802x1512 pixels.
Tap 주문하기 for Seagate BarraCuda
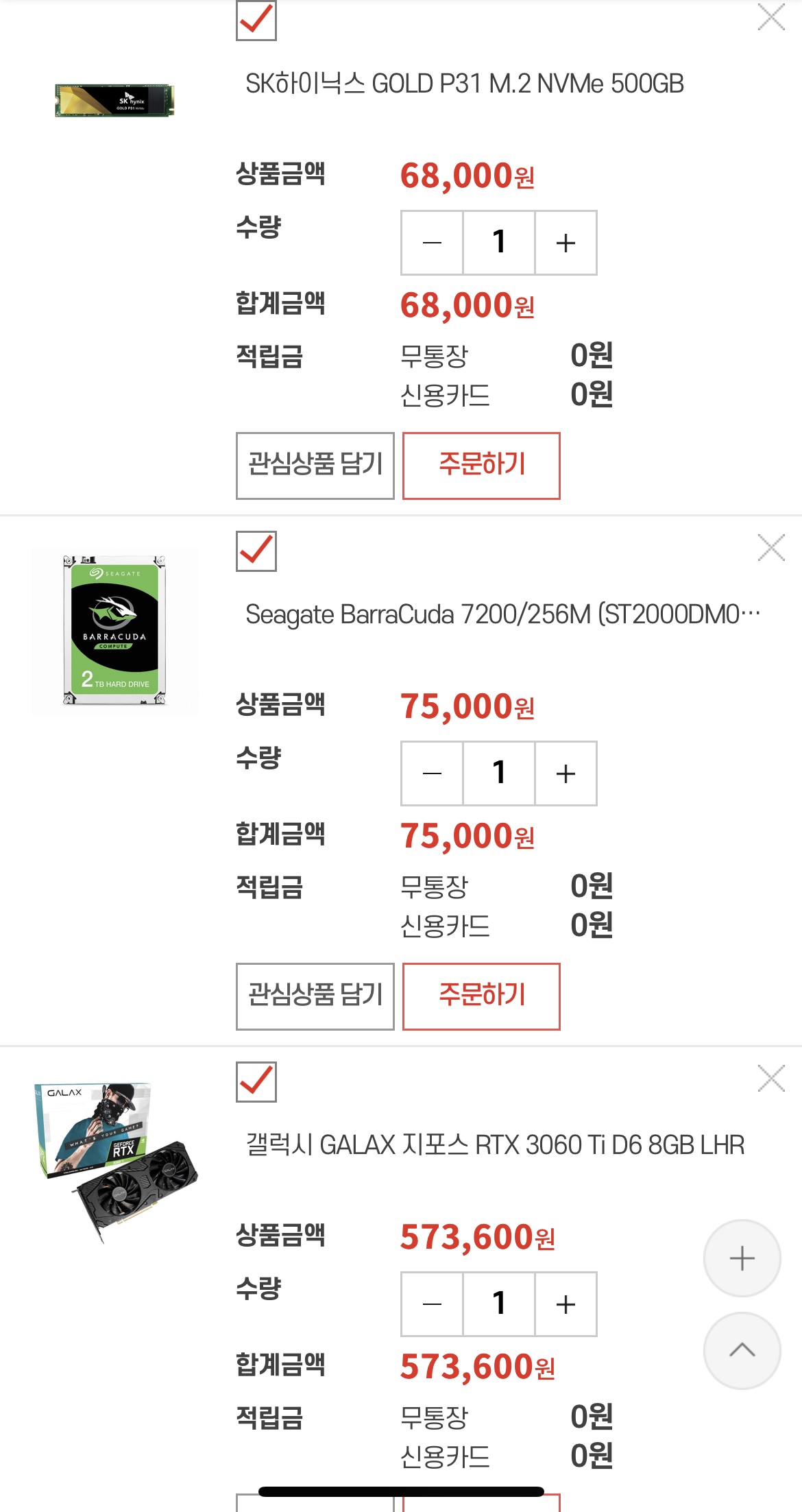pos(481,996)
